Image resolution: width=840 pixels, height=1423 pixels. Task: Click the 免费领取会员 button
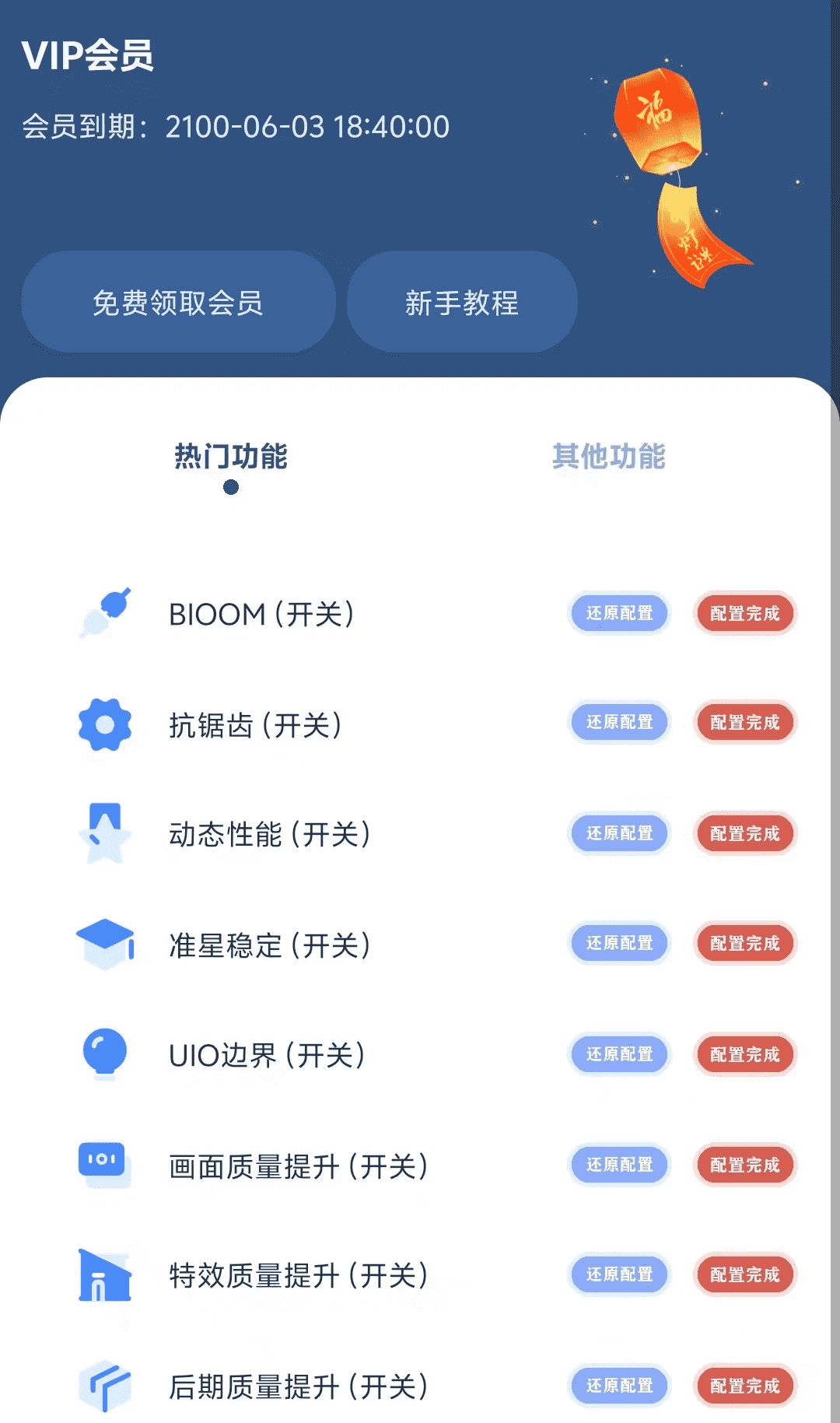tap(177, 302)
